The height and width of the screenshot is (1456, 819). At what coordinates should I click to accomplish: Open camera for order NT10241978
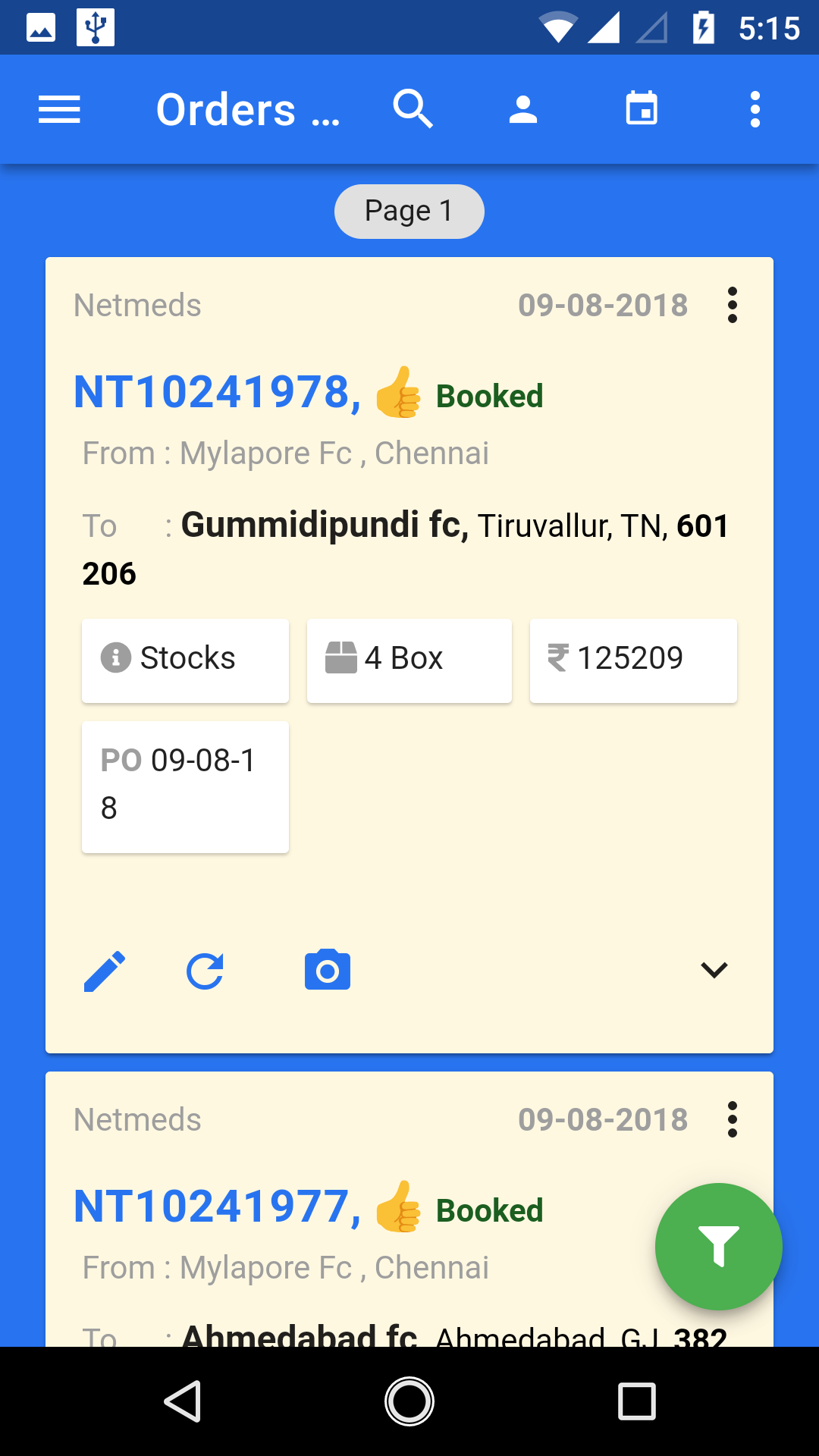pos(328,971)
